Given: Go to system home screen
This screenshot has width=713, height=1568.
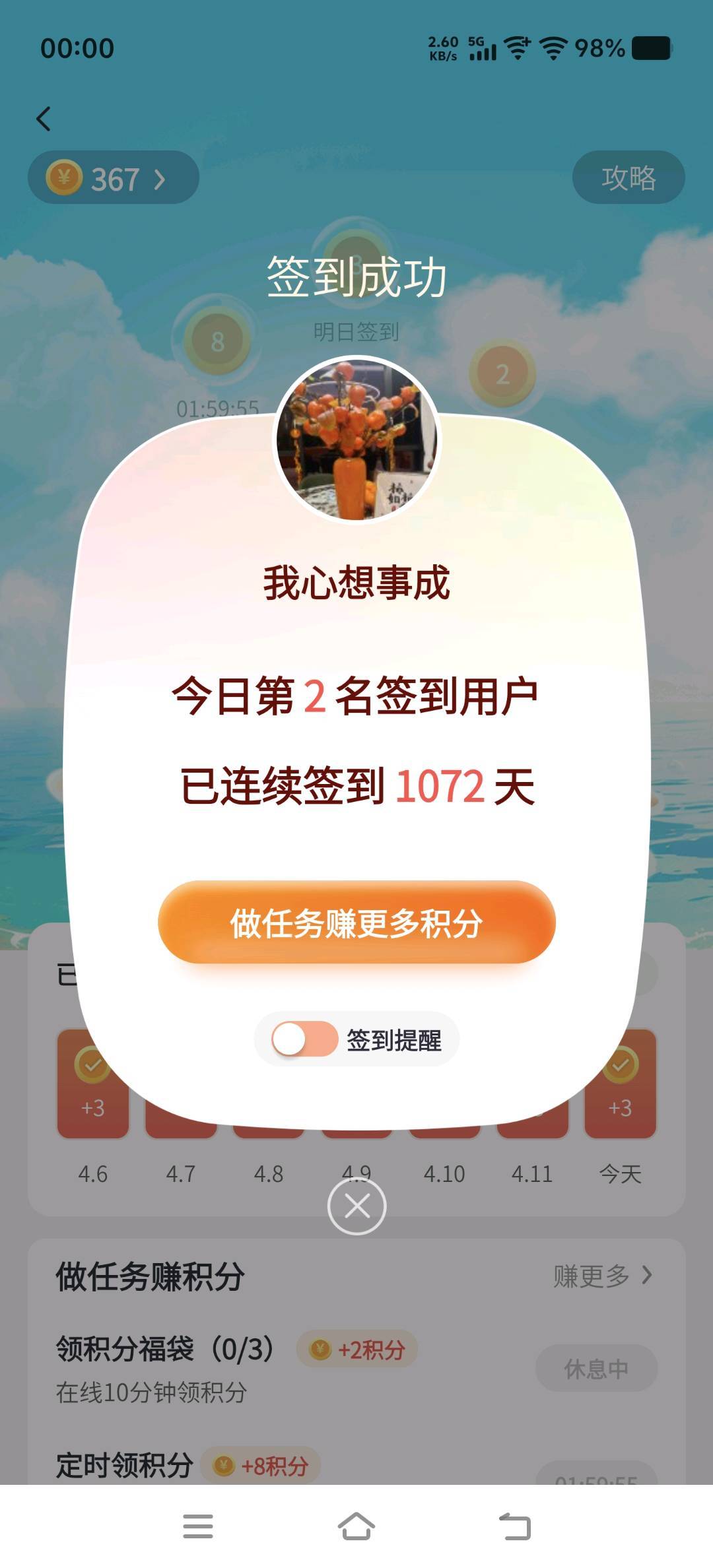Looking at the screenshot, I should [x=356, y=1526].
